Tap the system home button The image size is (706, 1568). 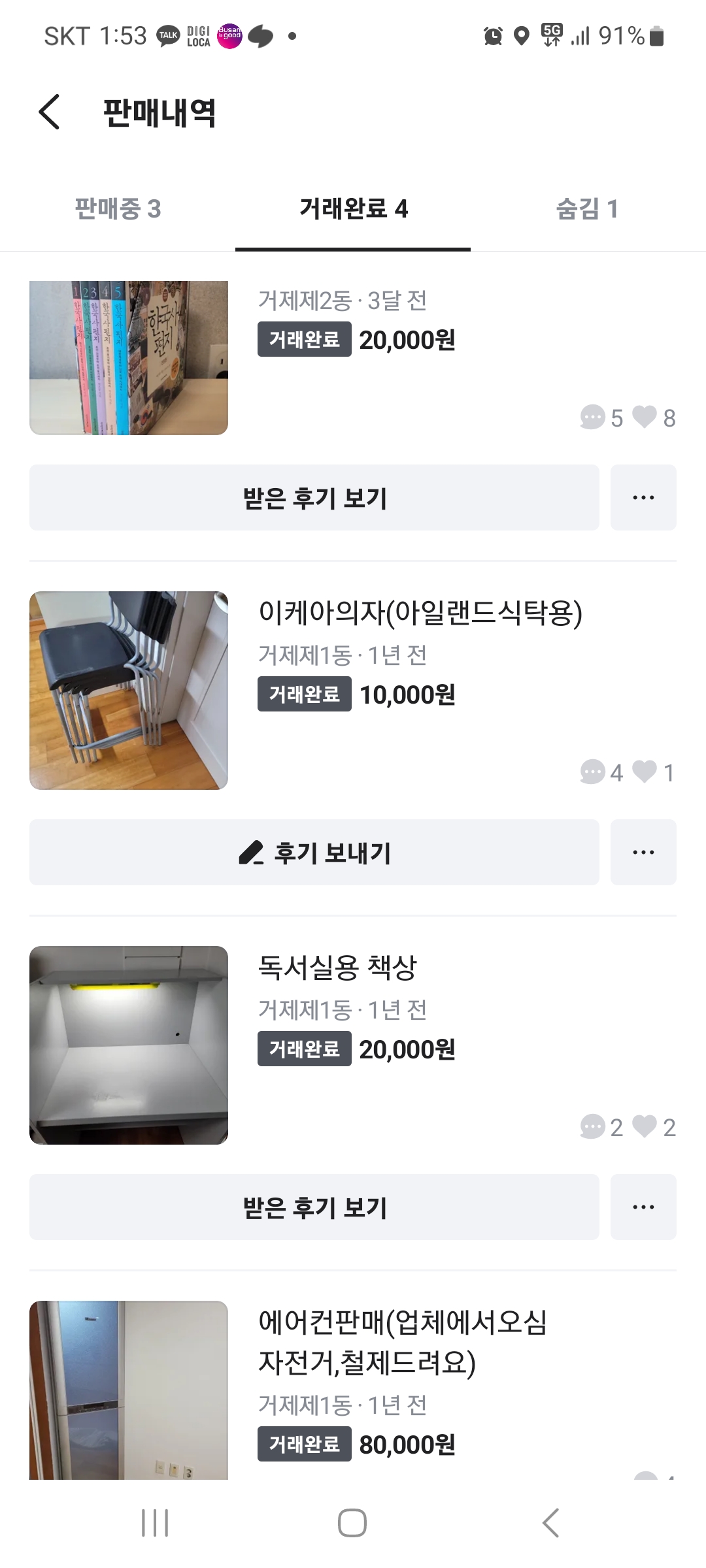pyautogui.click(x=352, y=1523)
